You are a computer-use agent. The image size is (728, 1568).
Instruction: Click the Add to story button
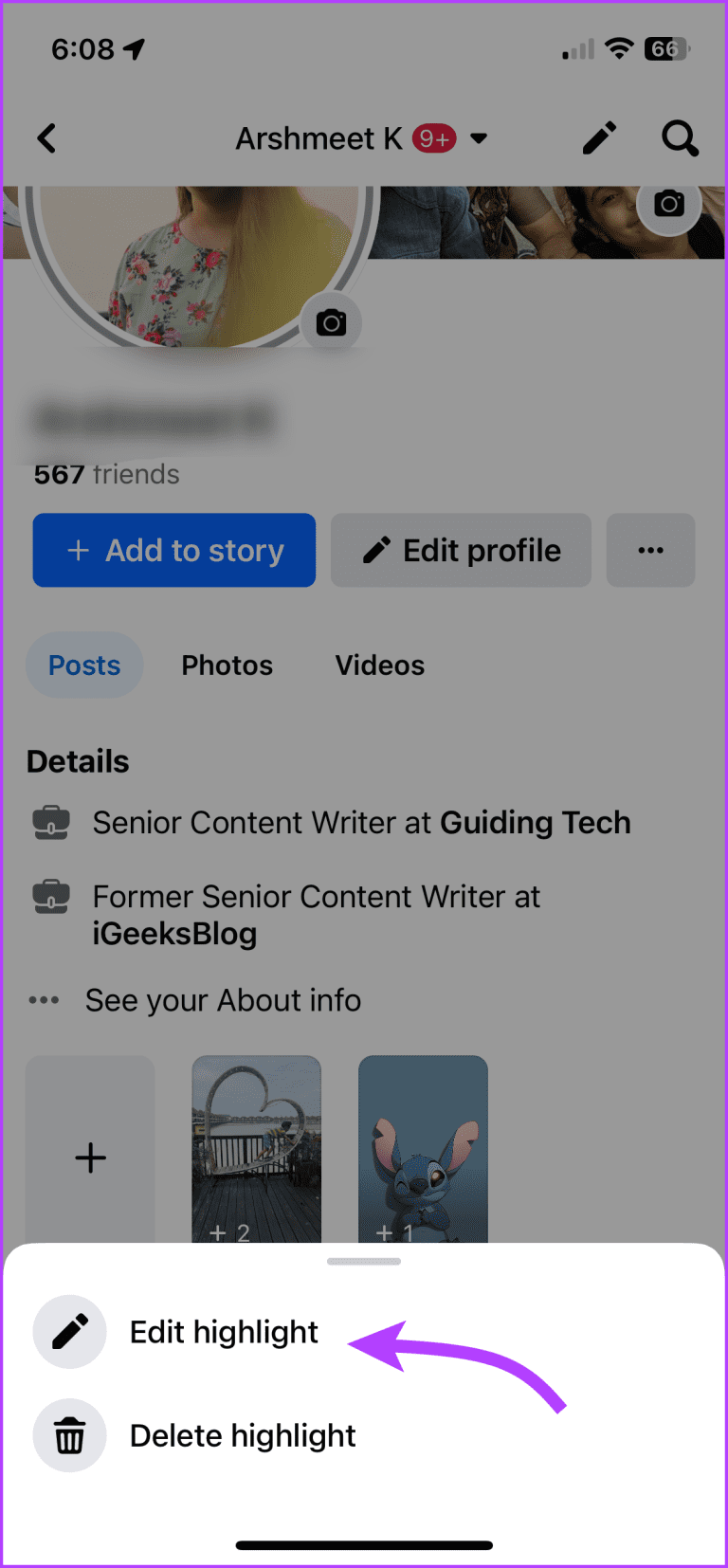click(173, 550)
